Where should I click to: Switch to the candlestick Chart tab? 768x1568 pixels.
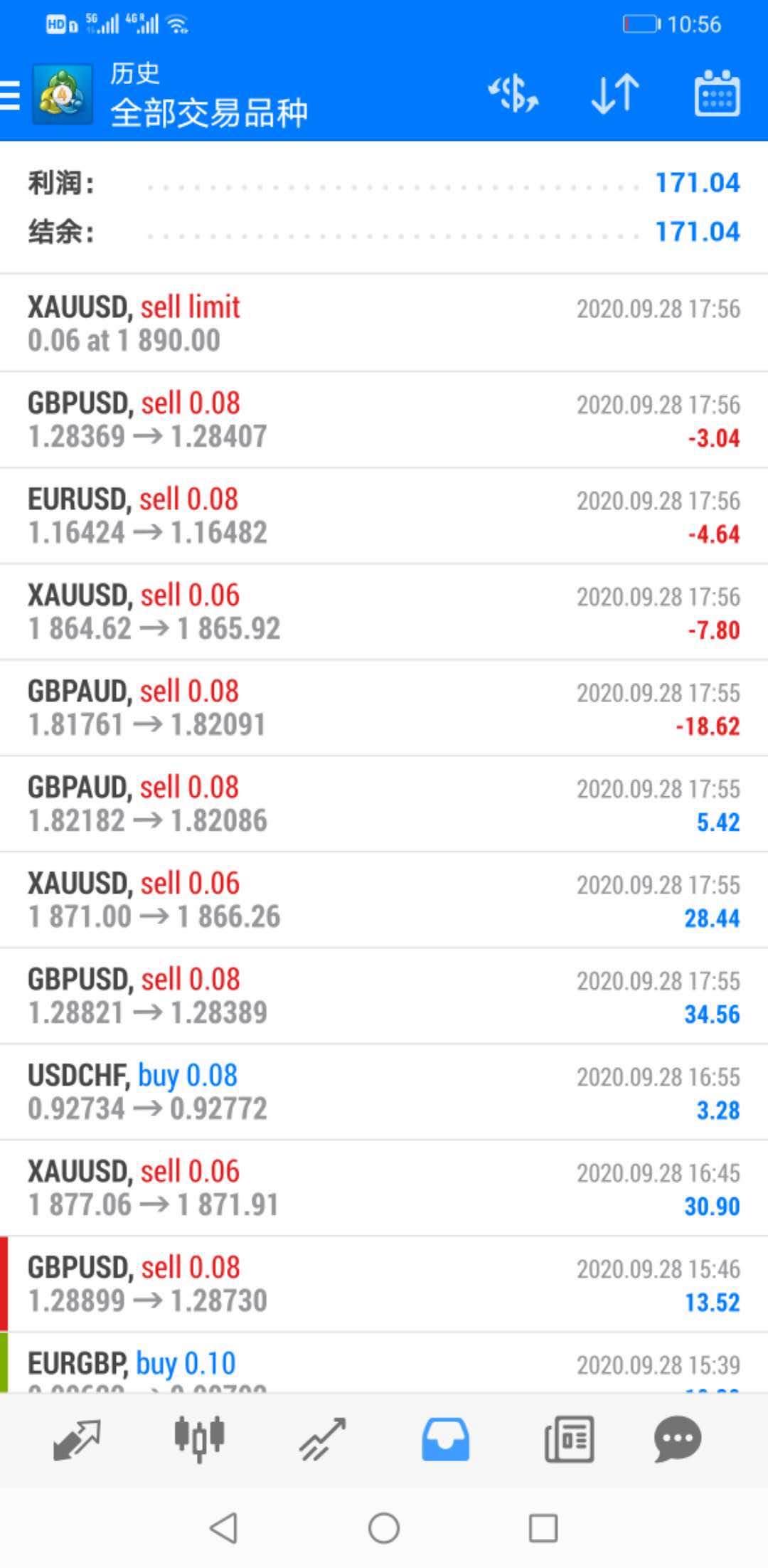coord(199,1440)
